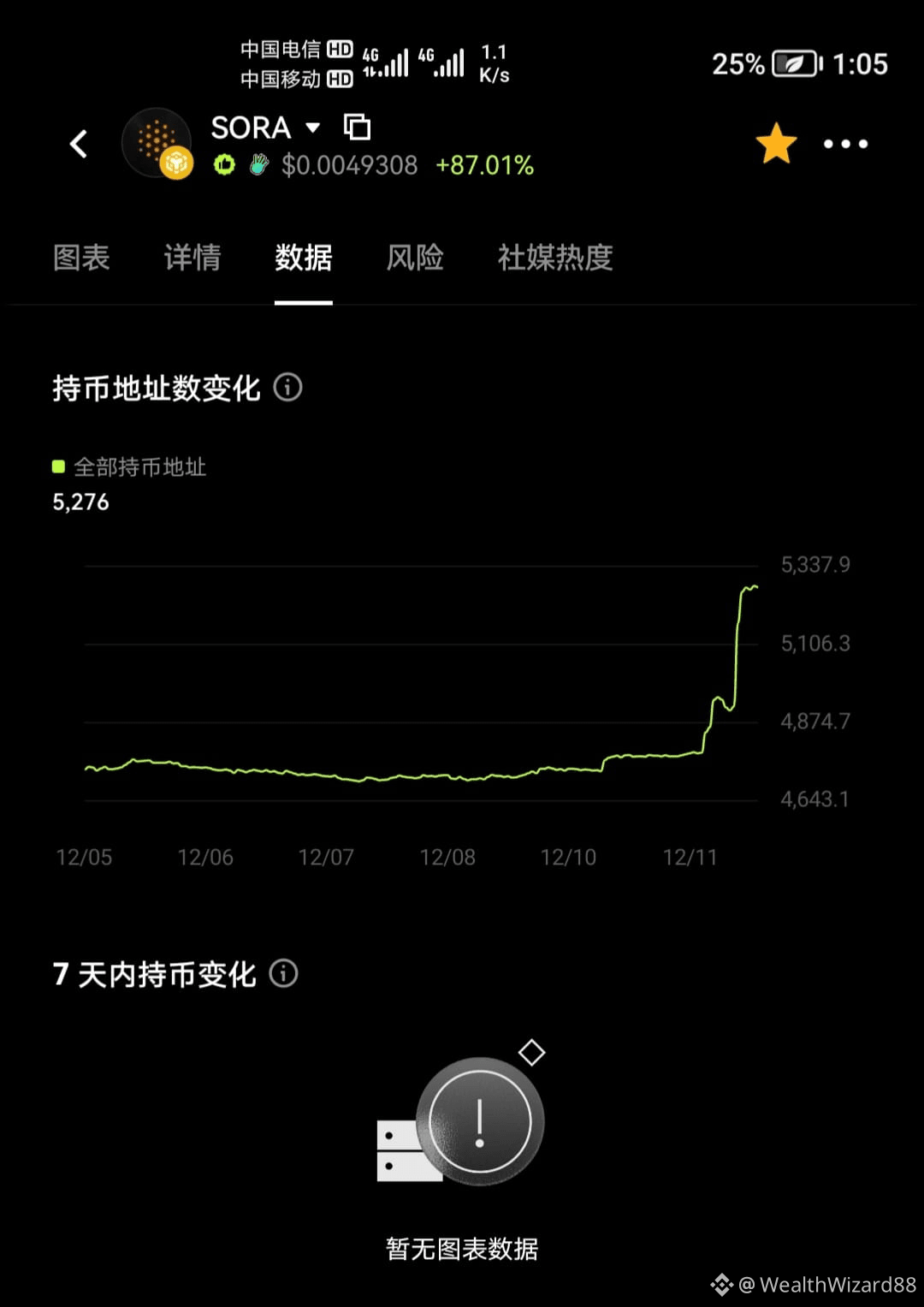Copy the SORA token address
924x1307 pixels.
pyautogui.click(x=357, y=128)
